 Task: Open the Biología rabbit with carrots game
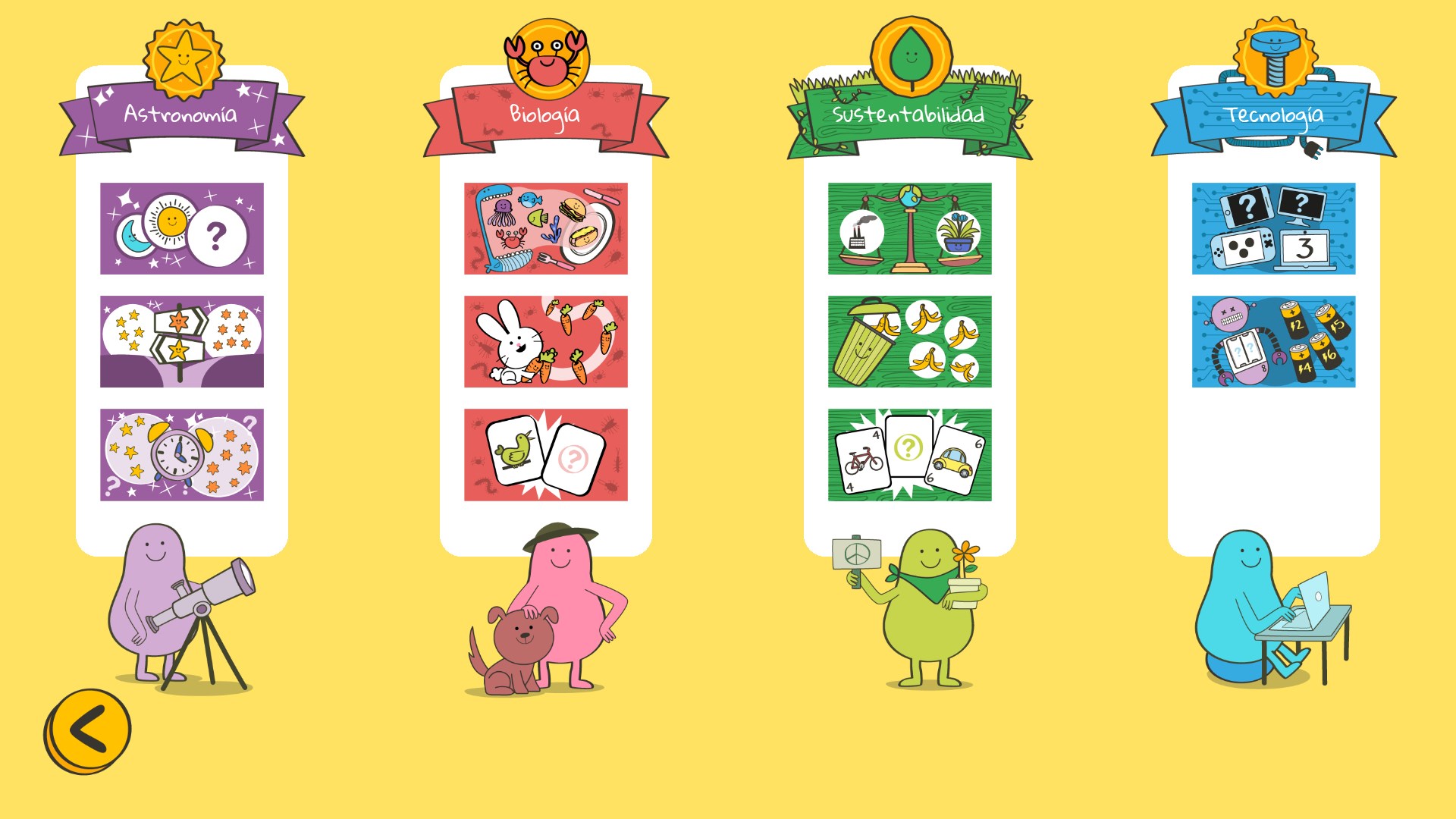(546, 341)
